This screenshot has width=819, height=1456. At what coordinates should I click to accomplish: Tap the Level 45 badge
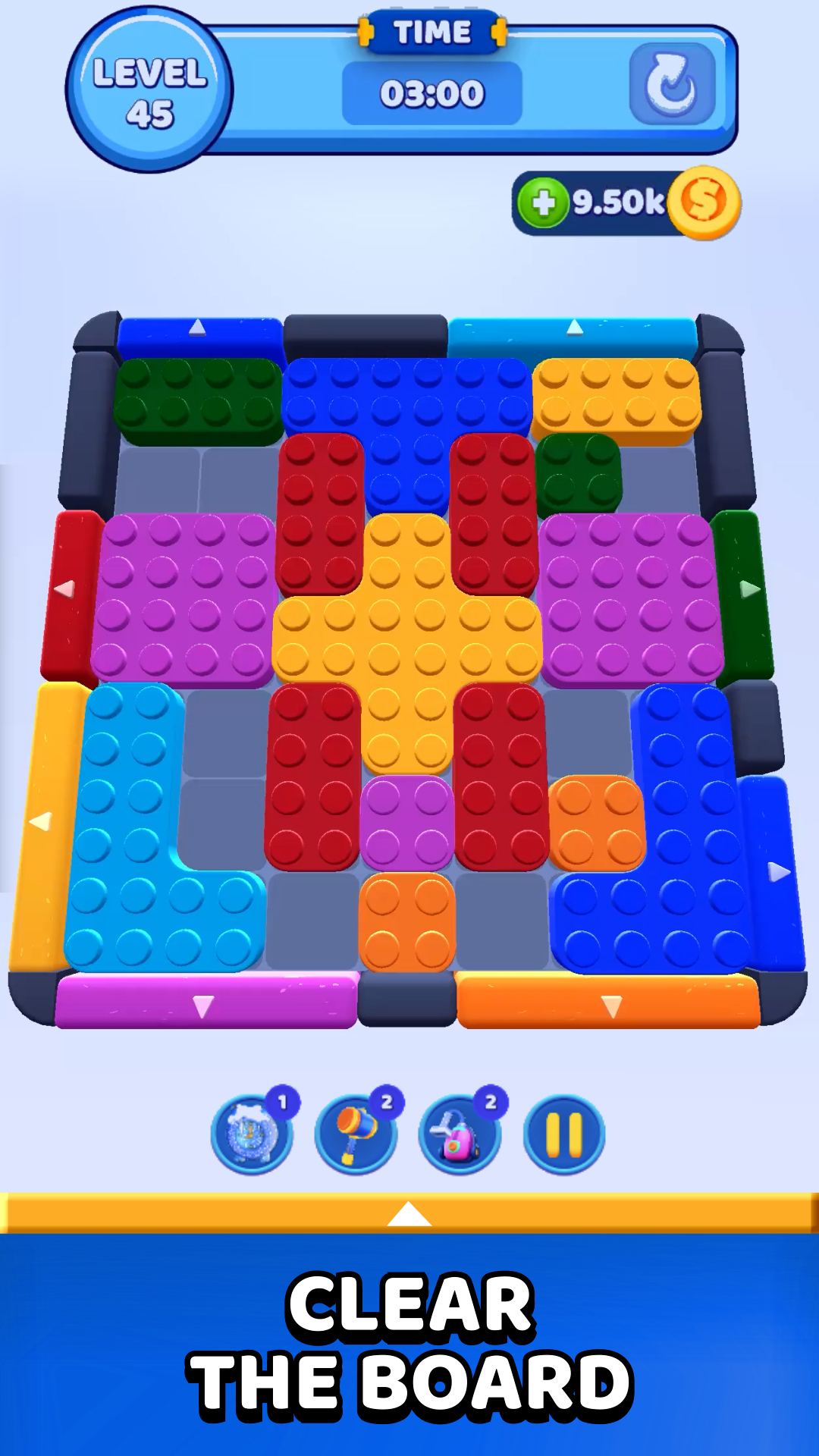pyautogui.click(x=149, y=89)
